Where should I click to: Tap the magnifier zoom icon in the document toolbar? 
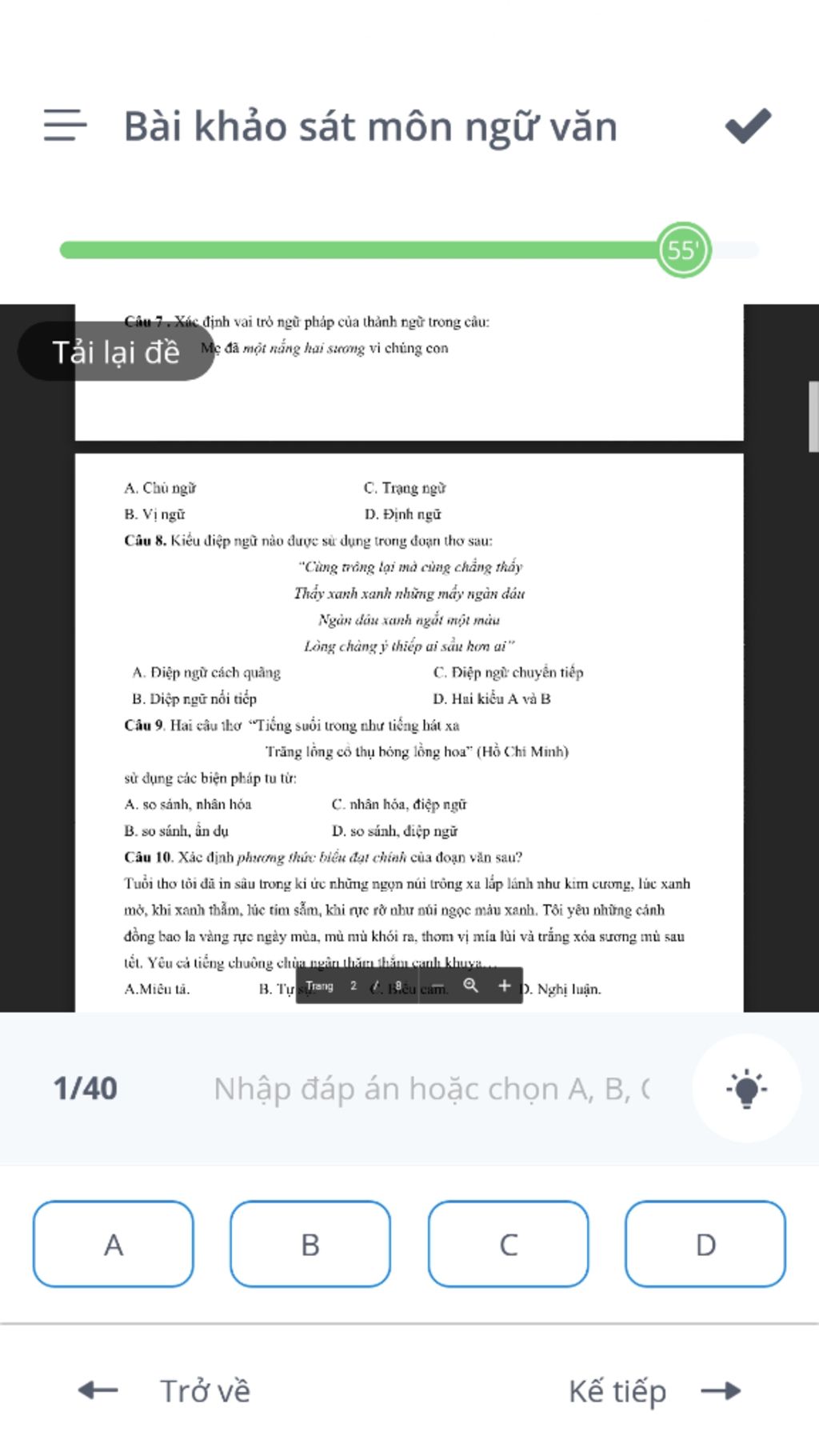[471, 986]
